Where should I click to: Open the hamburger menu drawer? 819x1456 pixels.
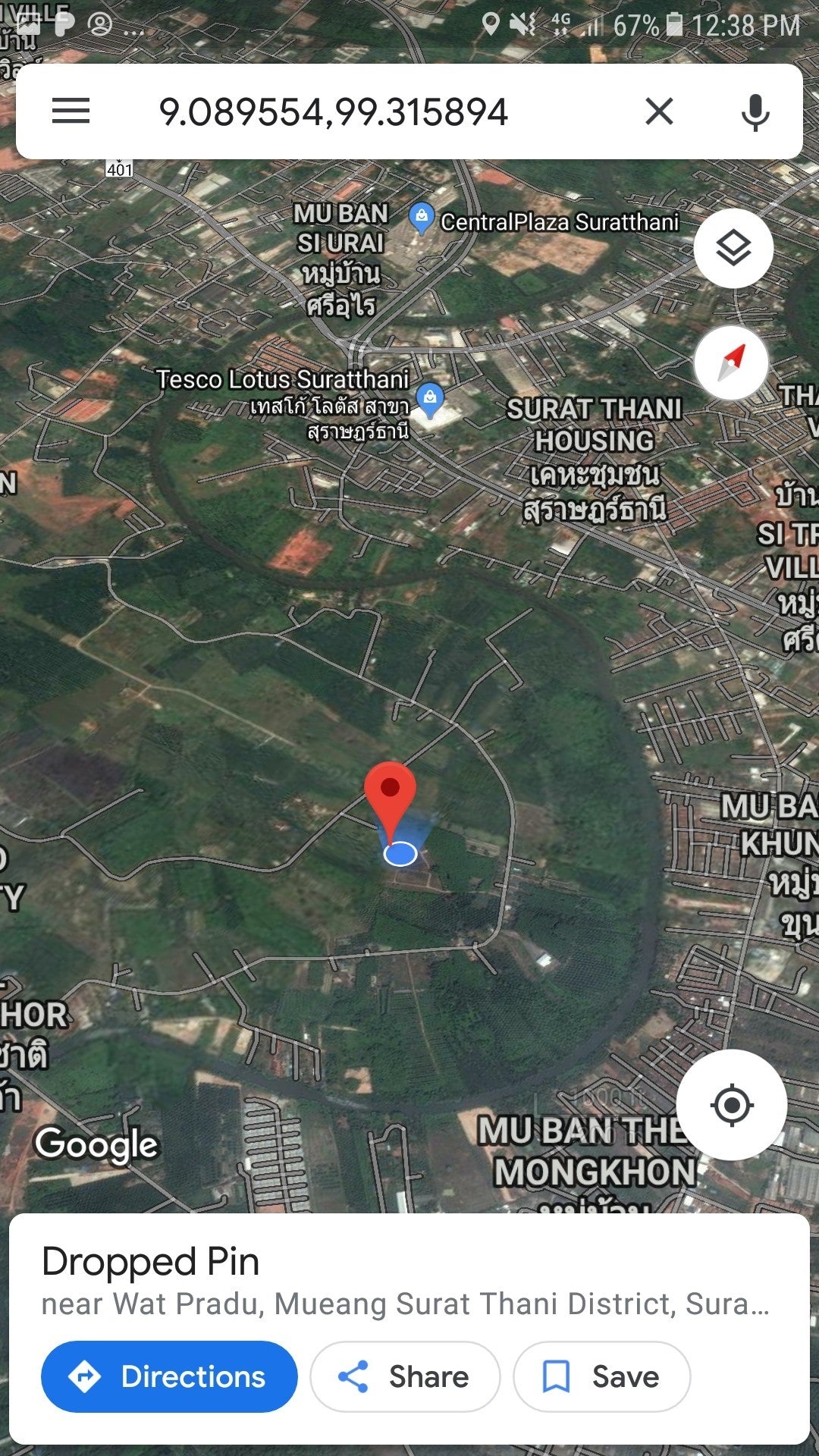tap(71, 111)
